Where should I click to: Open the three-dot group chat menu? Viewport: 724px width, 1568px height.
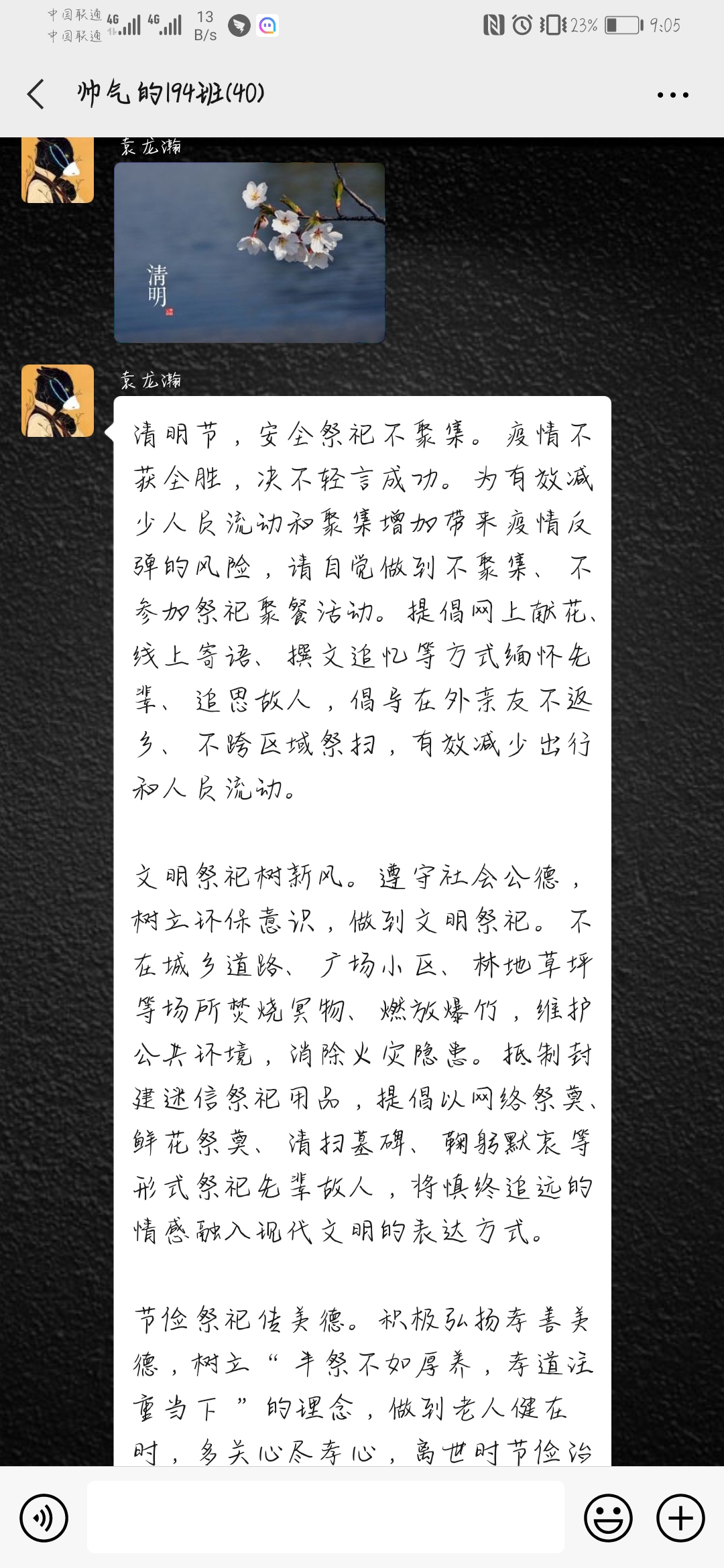(x=672, y=95)
